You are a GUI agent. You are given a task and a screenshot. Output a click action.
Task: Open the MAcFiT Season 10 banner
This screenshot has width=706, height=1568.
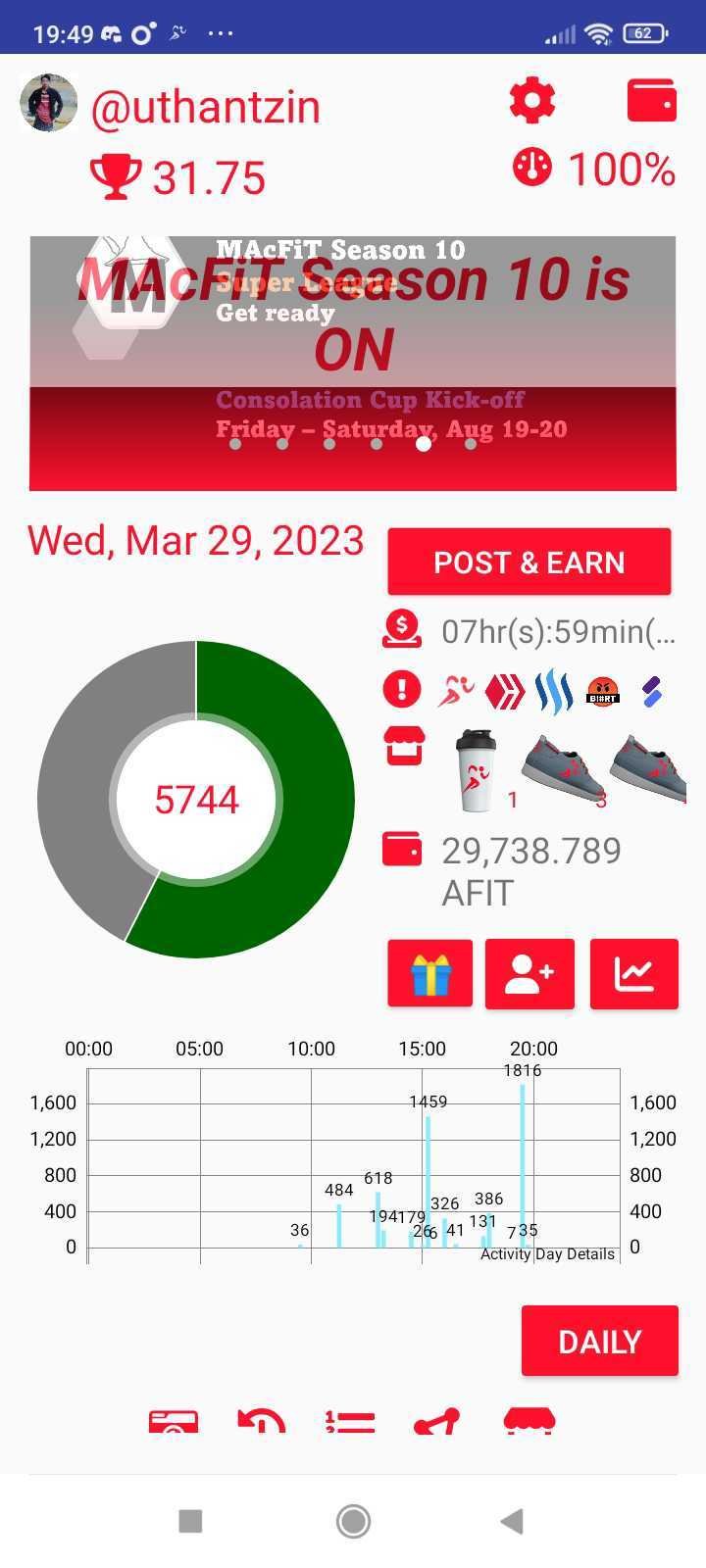coord(353,363)
